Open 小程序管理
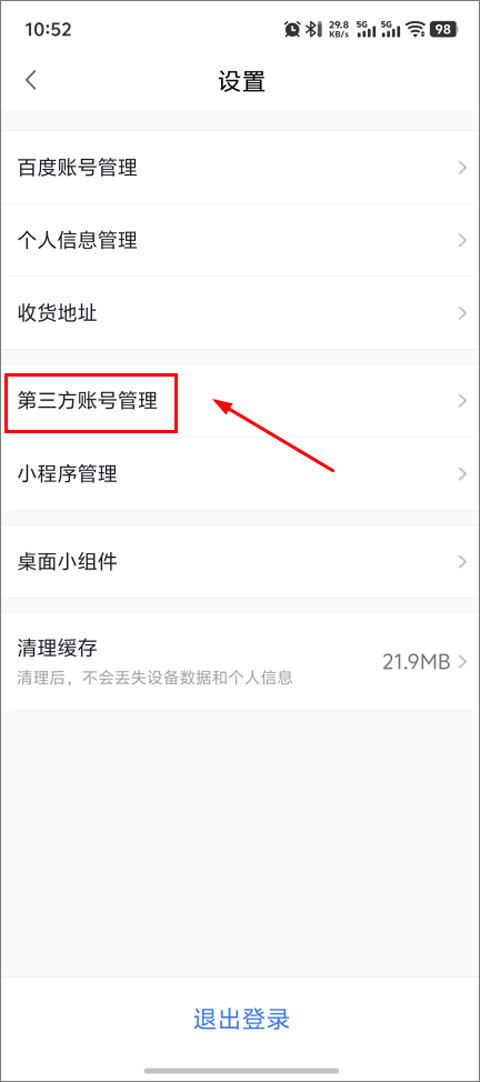The width and height of the screenshot is (480, 1082). 240,474
